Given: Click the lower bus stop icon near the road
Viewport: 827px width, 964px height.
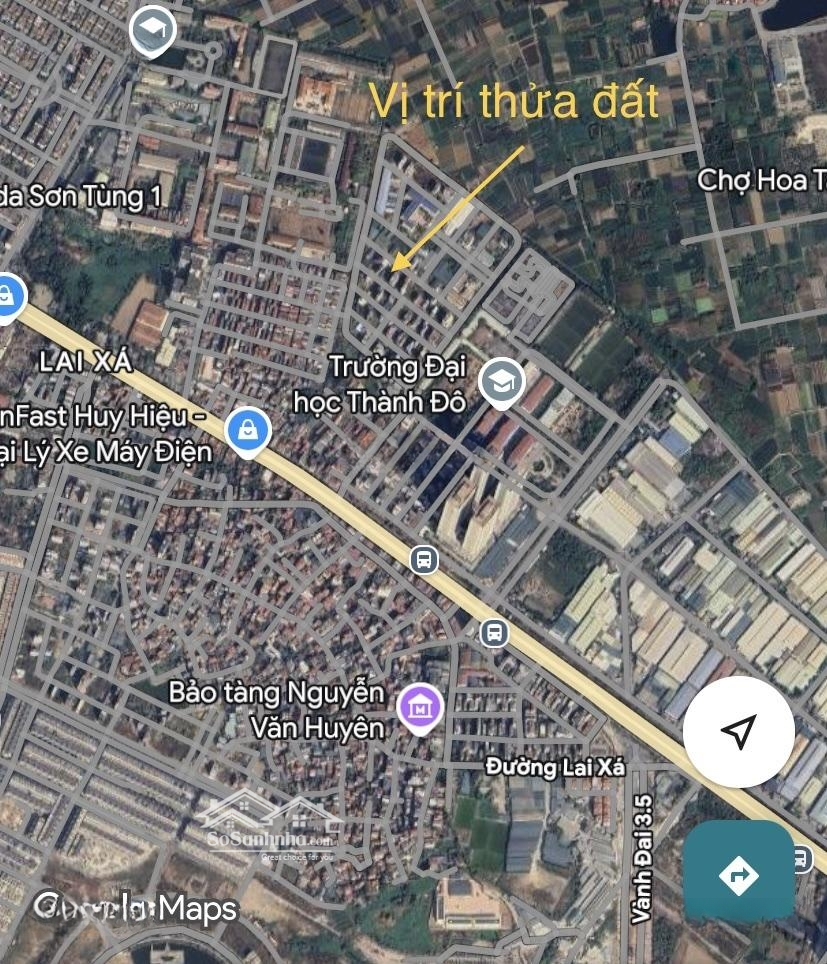Looking at the screenshot, I should [494, 634].
